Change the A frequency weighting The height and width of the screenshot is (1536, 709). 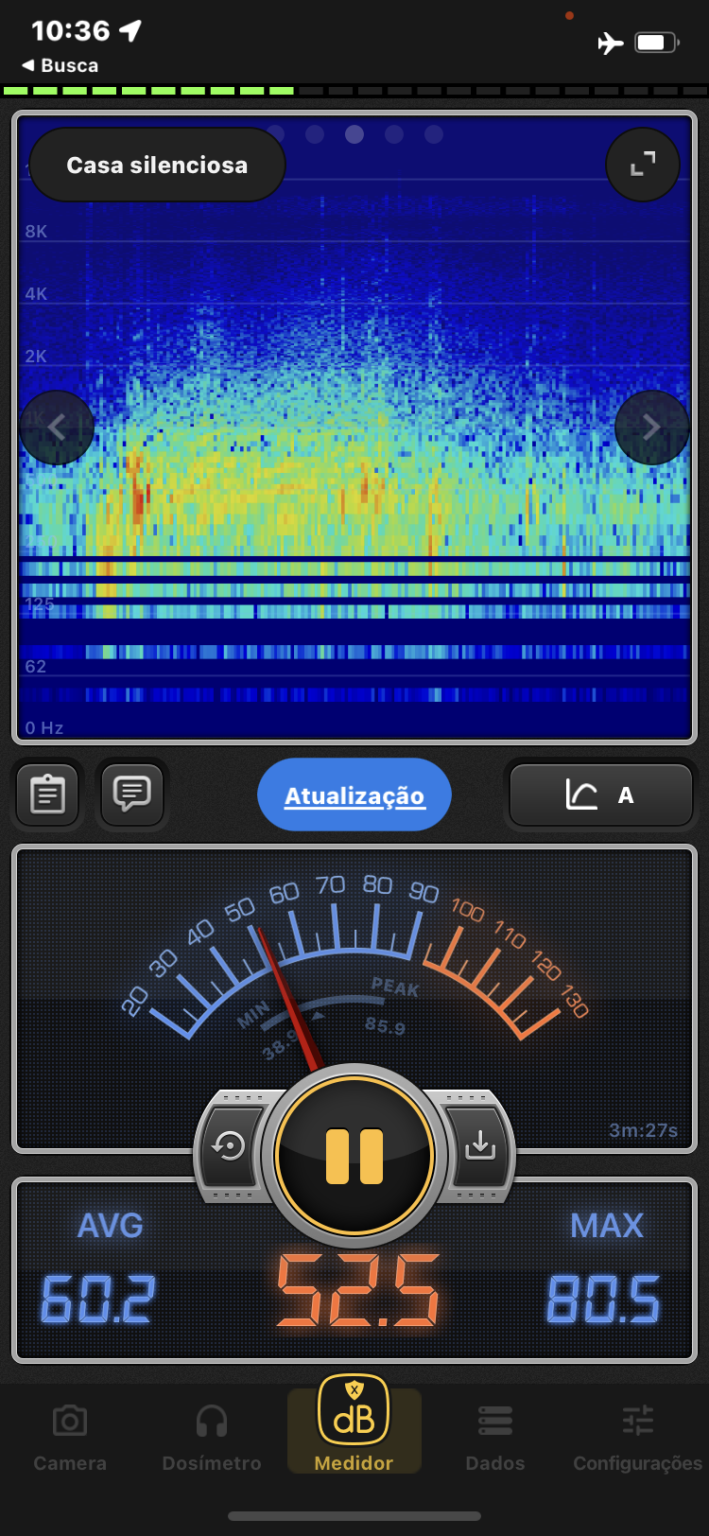click(600, 796)
